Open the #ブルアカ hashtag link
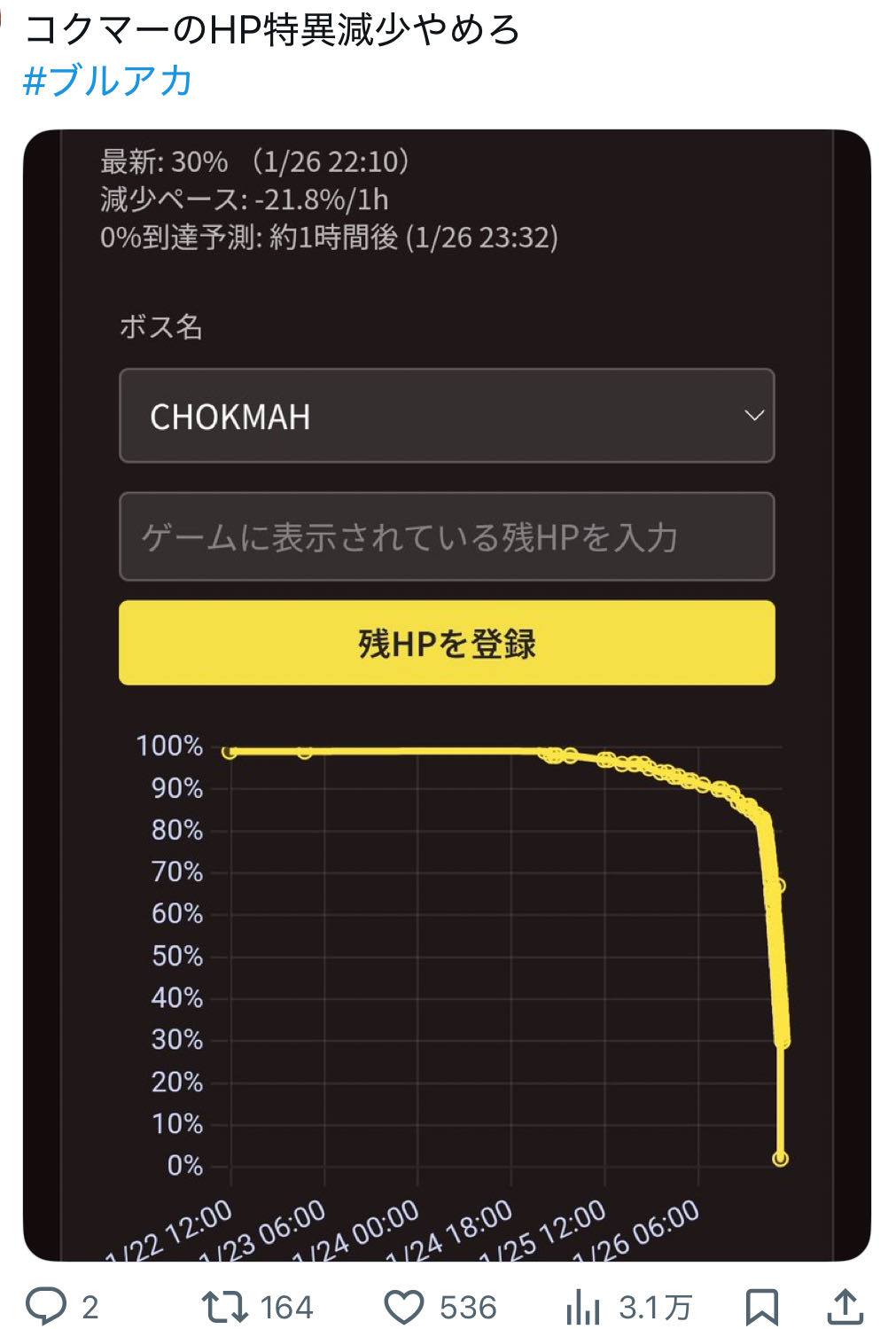 107,81
